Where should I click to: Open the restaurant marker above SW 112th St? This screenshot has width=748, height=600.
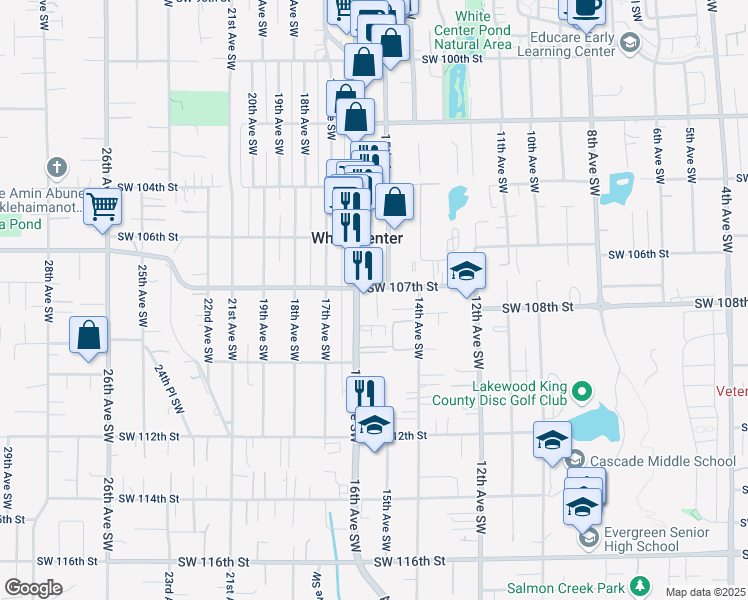pyautogui.click(x=366, y=391)
